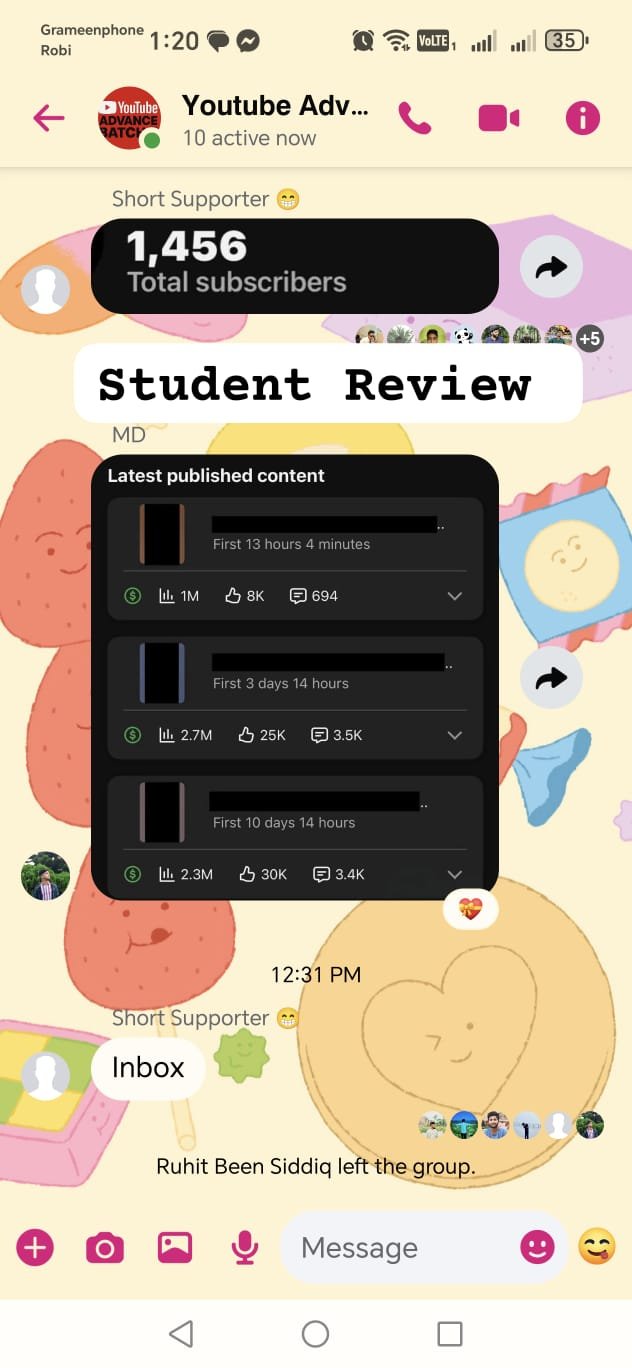Open the gallery image picker

tap(175, 1248)
